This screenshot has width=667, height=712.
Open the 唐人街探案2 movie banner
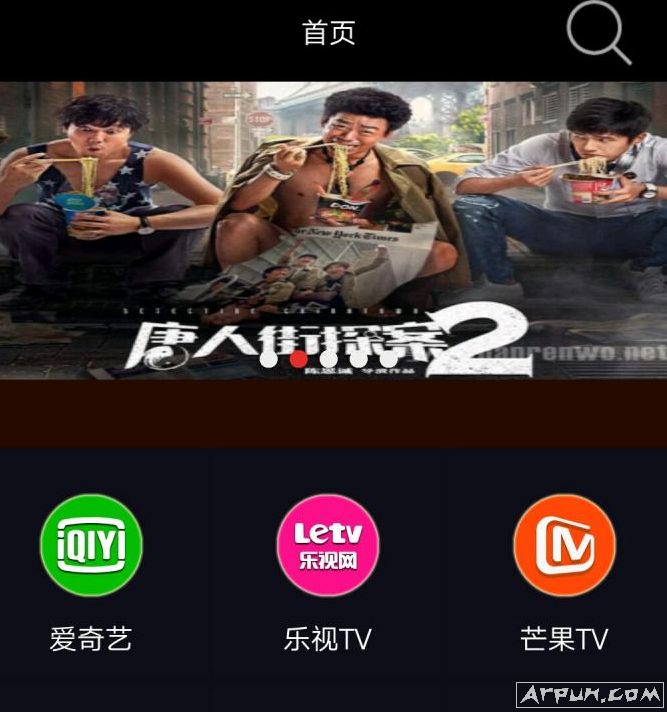click(333, 230)
